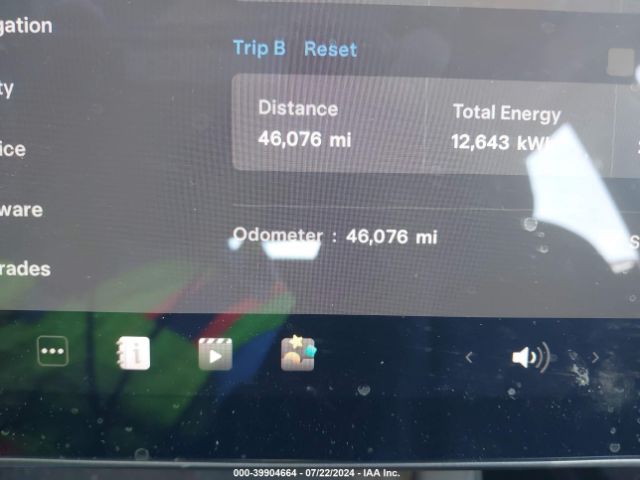Tap the speaker volume icon
640x480 pixels.
(x=530, y=357)
